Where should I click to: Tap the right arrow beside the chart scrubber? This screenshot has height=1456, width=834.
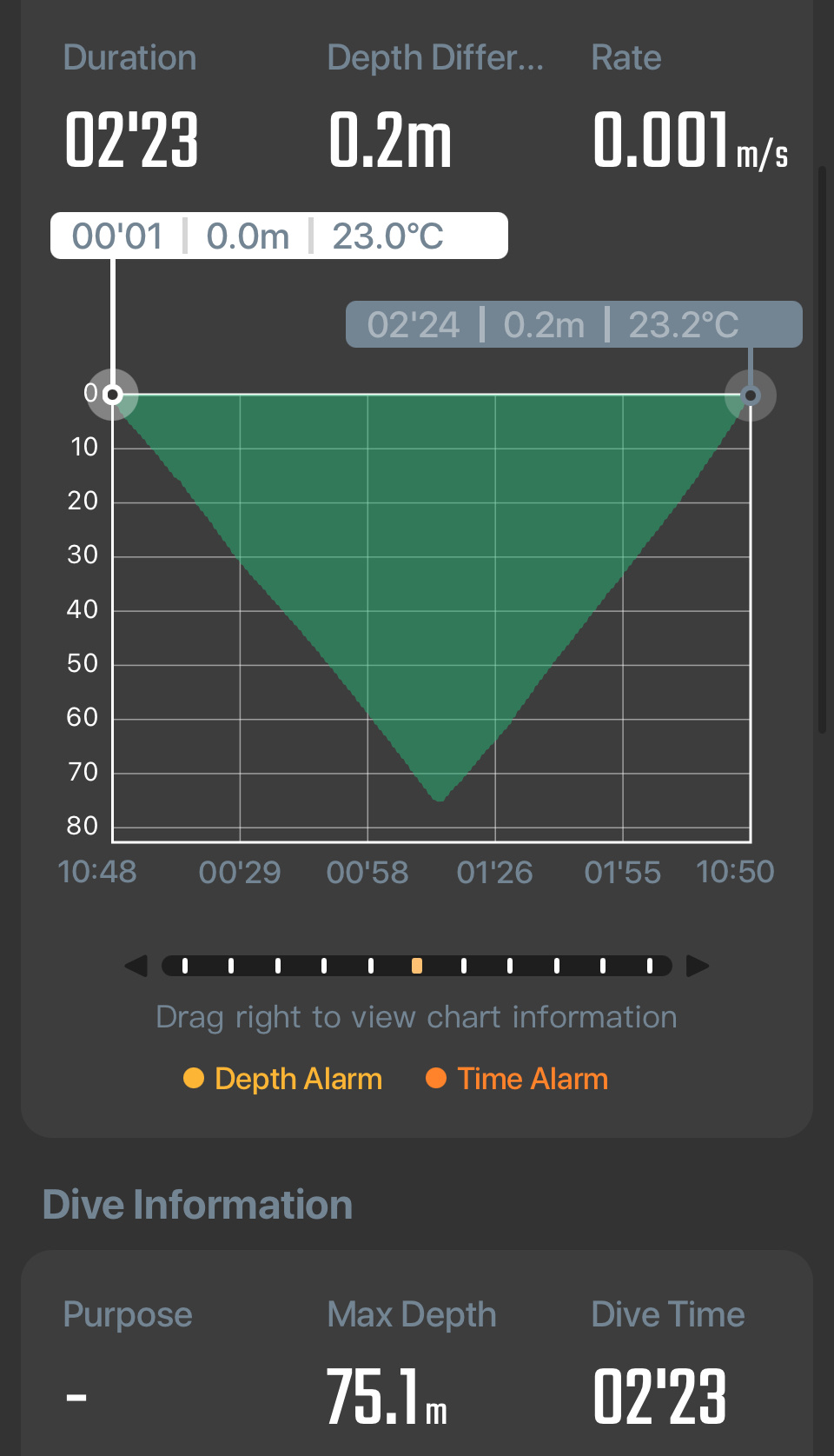pyautogui.click(x=698, y=966)
